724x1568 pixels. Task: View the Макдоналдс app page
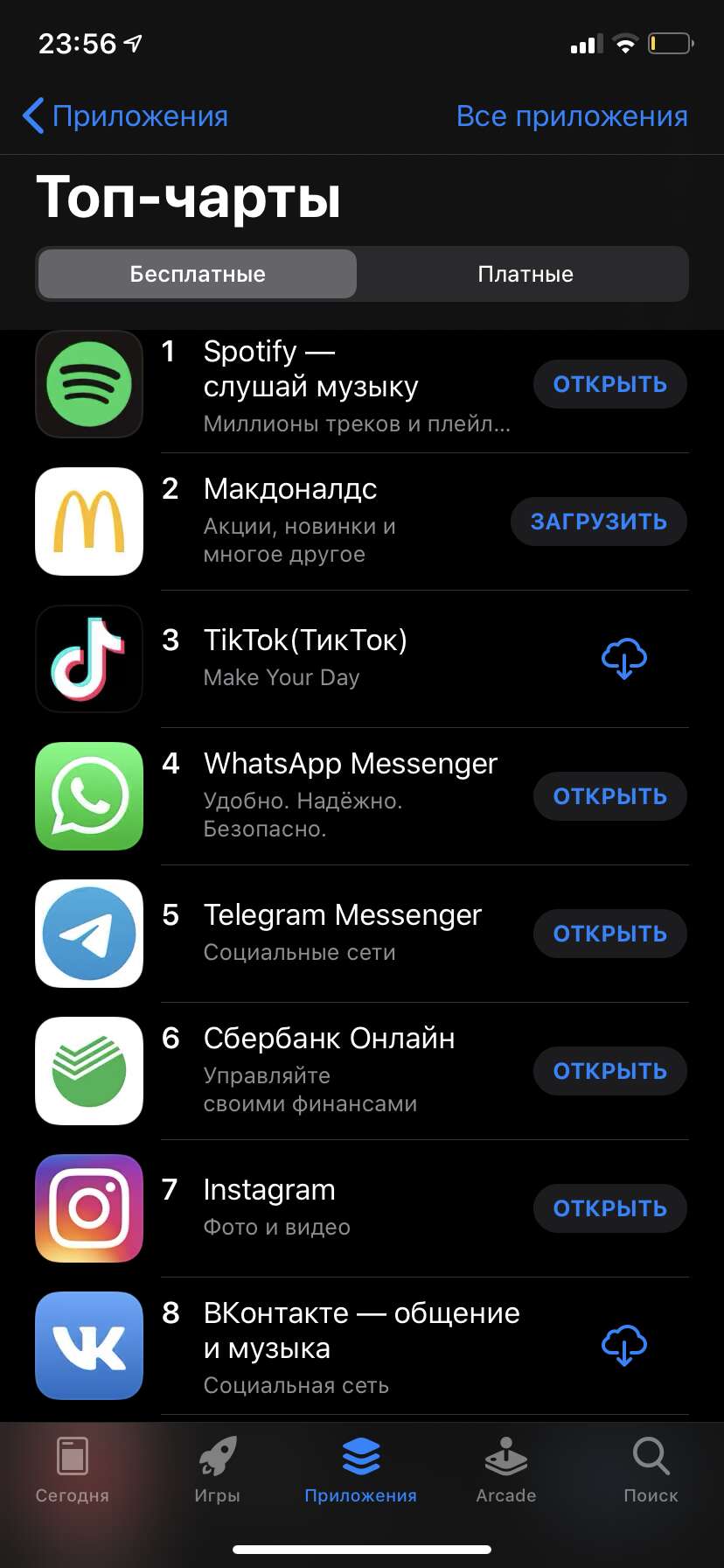tap(290, 490)
